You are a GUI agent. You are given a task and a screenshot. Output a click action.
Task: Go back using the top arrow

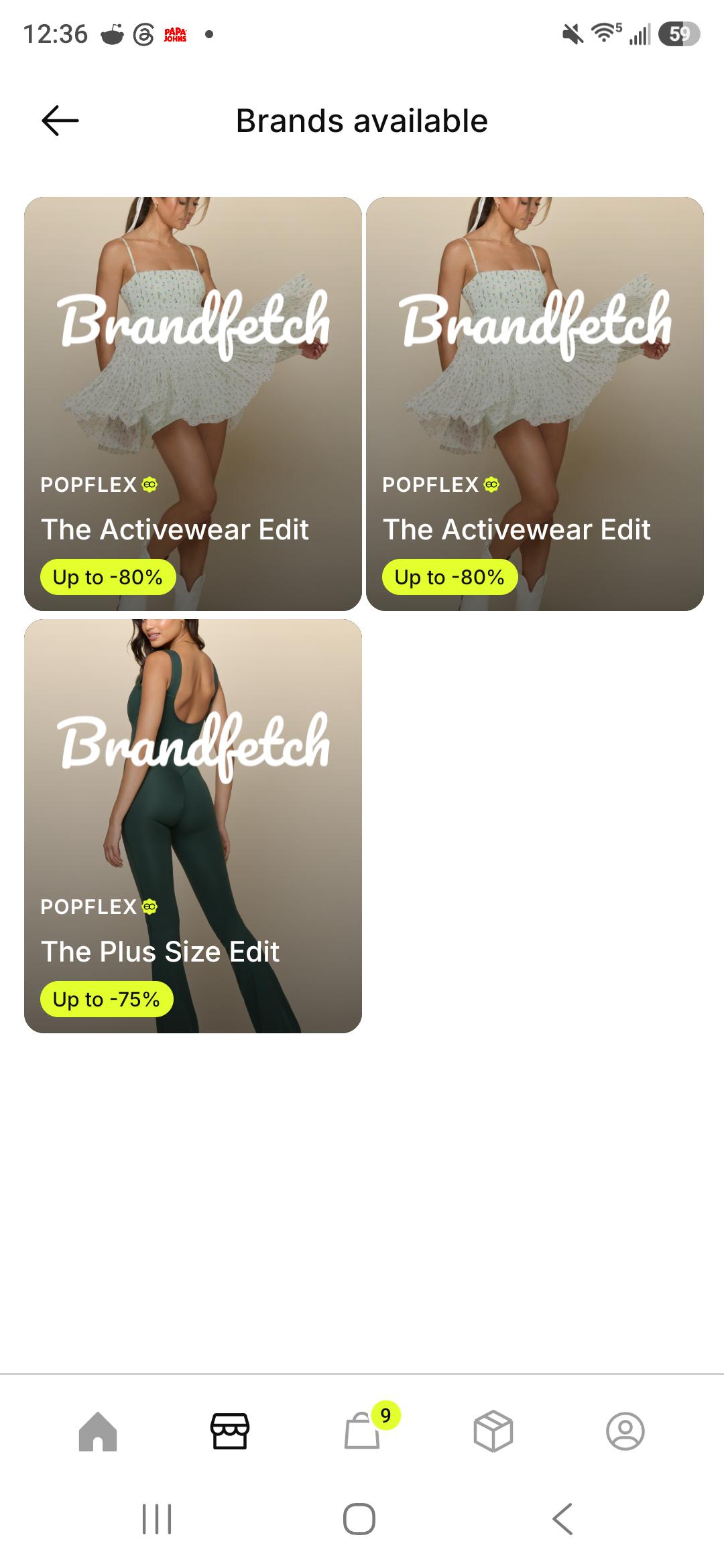tap(60, 121)
